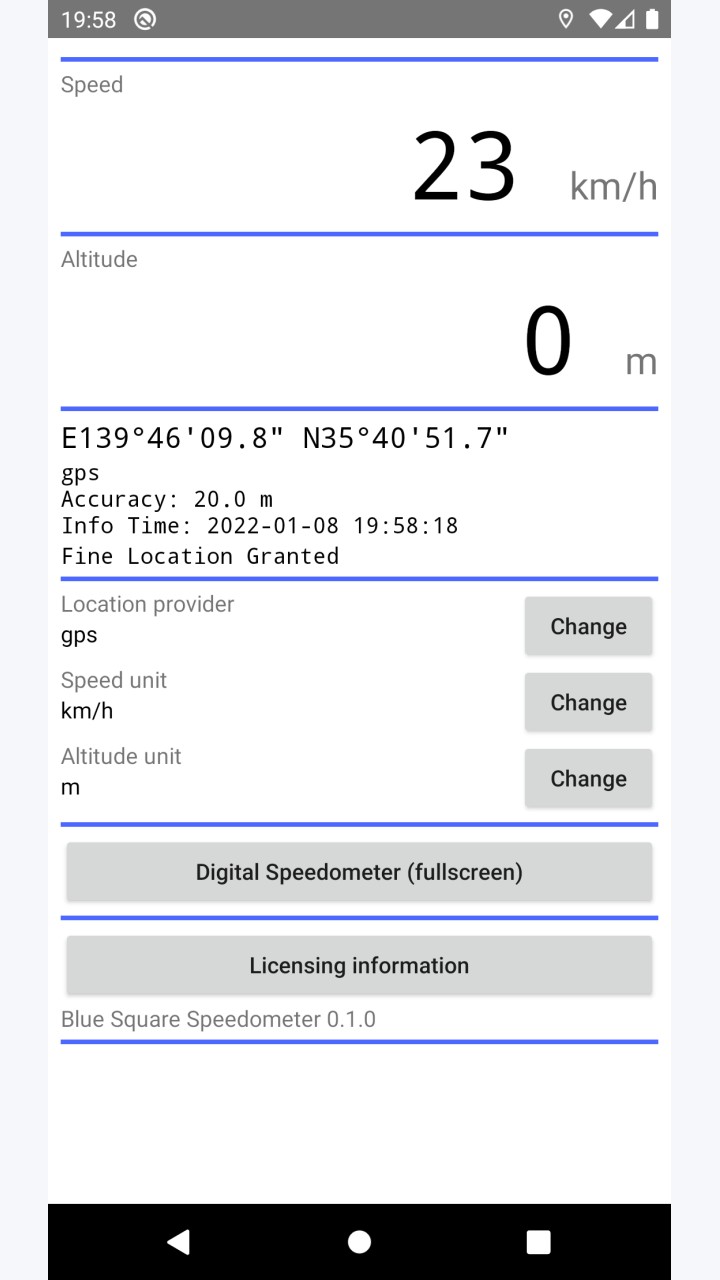This screenshot has width=720, height=1280.
Task: Change the location provider
Action: coord(588,626)
